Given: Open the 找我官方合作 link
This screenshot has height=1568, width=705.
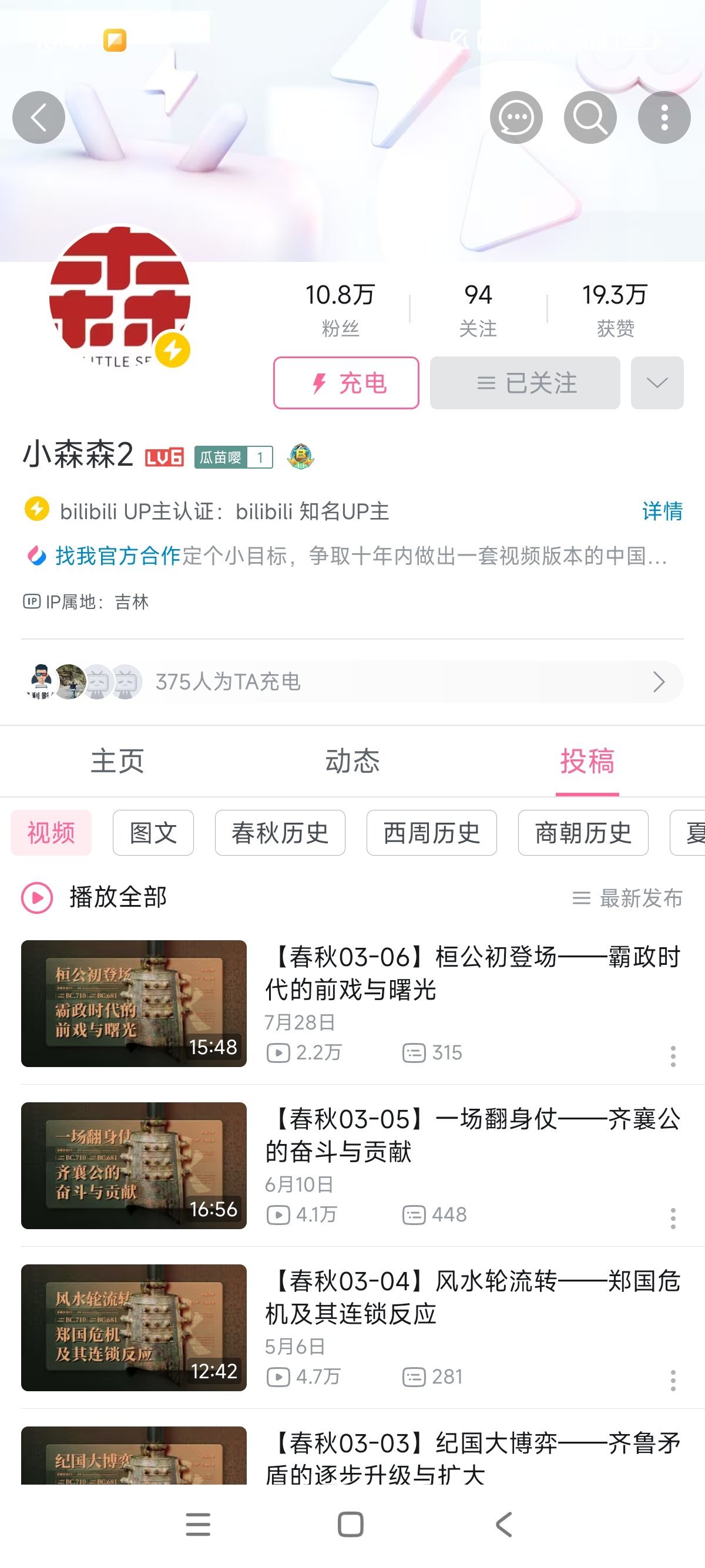Looking at the screenshot, I should point(118,556).
